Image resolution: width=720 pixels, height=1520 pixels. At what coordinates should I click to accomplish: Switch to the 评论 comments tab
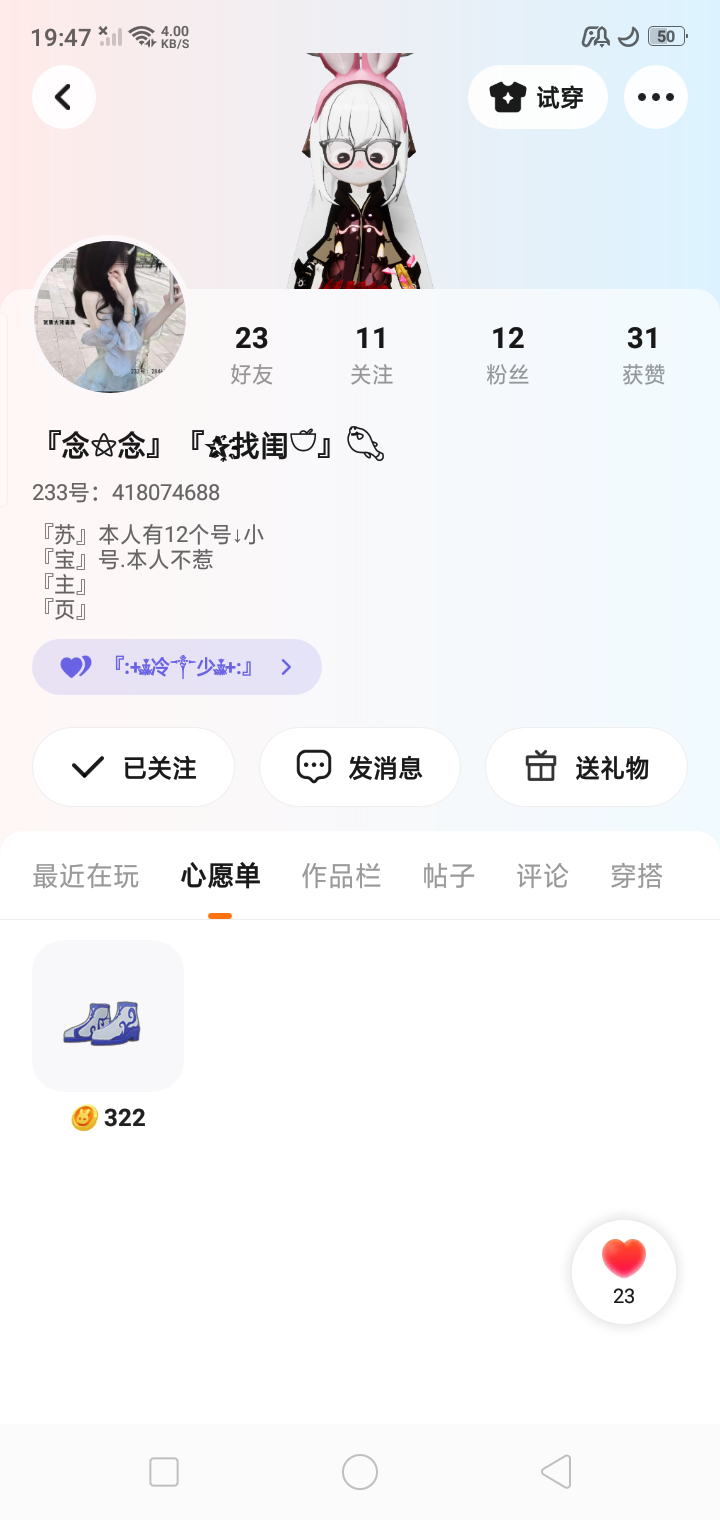coord(542,877)
